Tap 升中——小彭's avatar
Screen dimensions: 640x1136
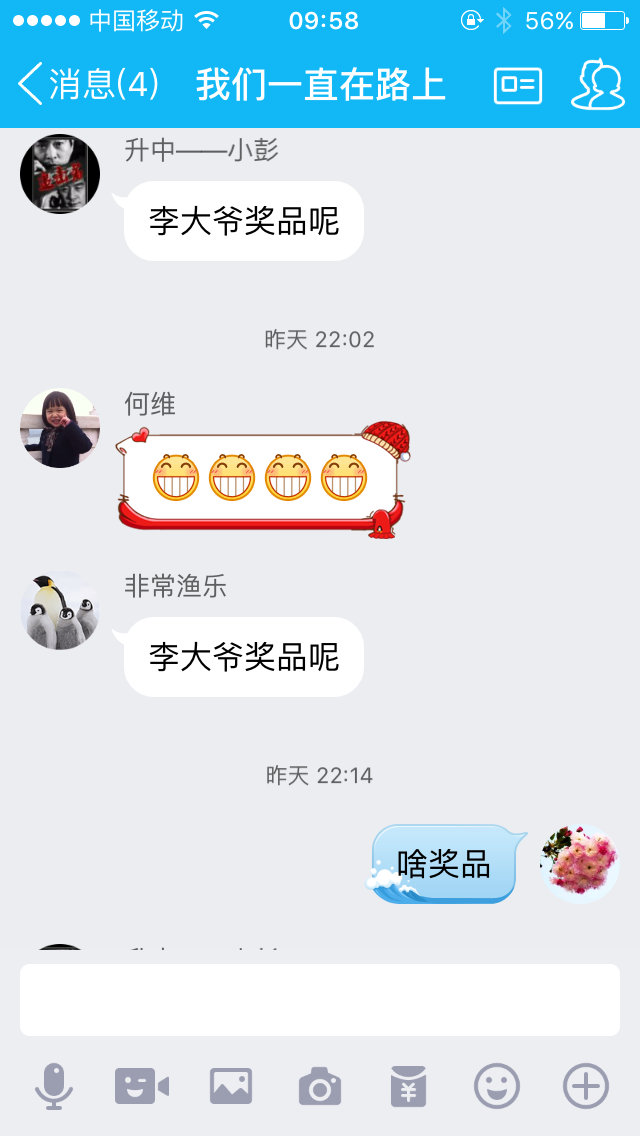[60, 174]
